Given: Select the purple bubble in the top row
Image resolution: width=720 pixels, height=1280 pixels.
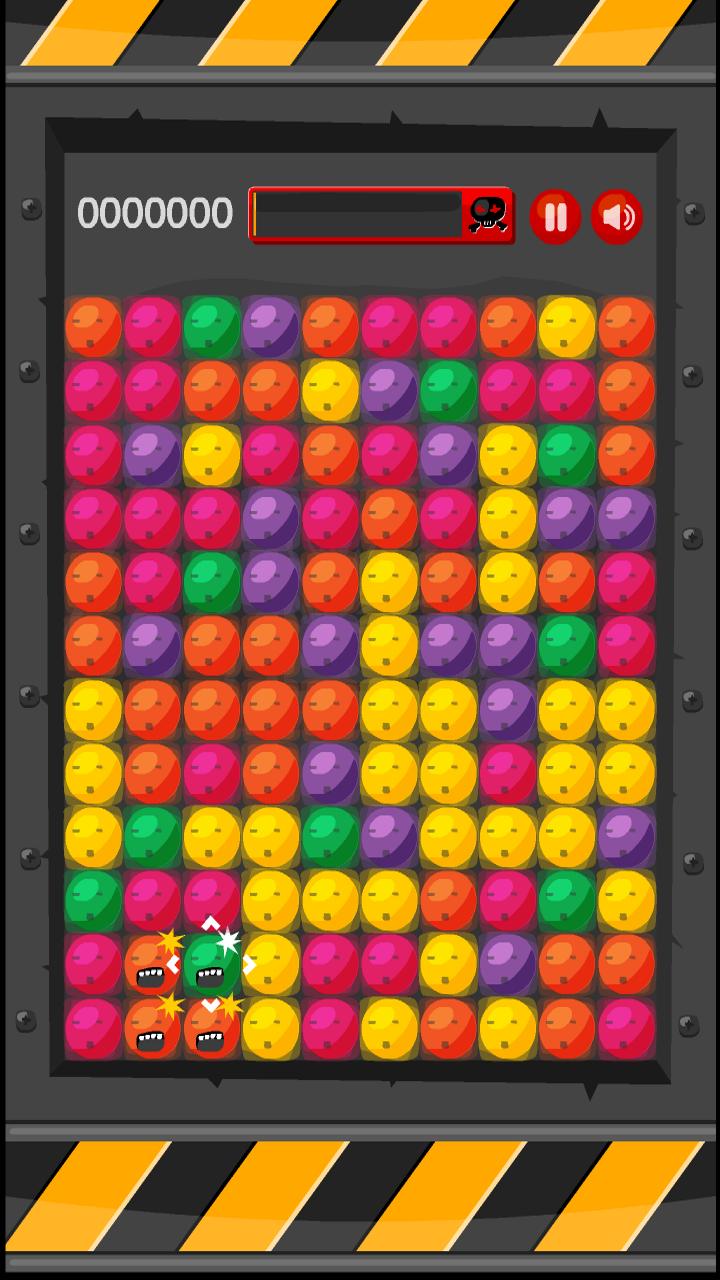Looking at the screenshot, I should tap(271, 325).
